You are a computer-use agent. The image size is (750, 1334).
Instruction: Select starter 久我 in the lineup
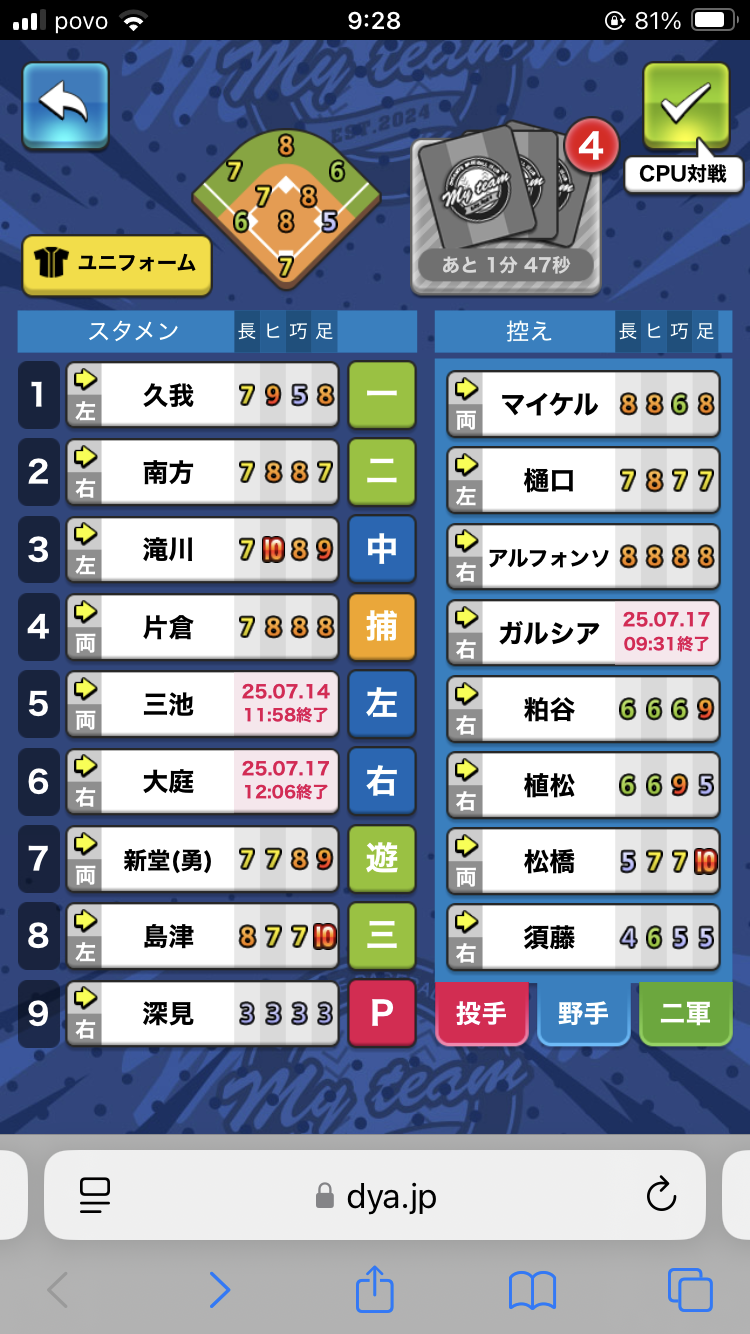[203, 396]
